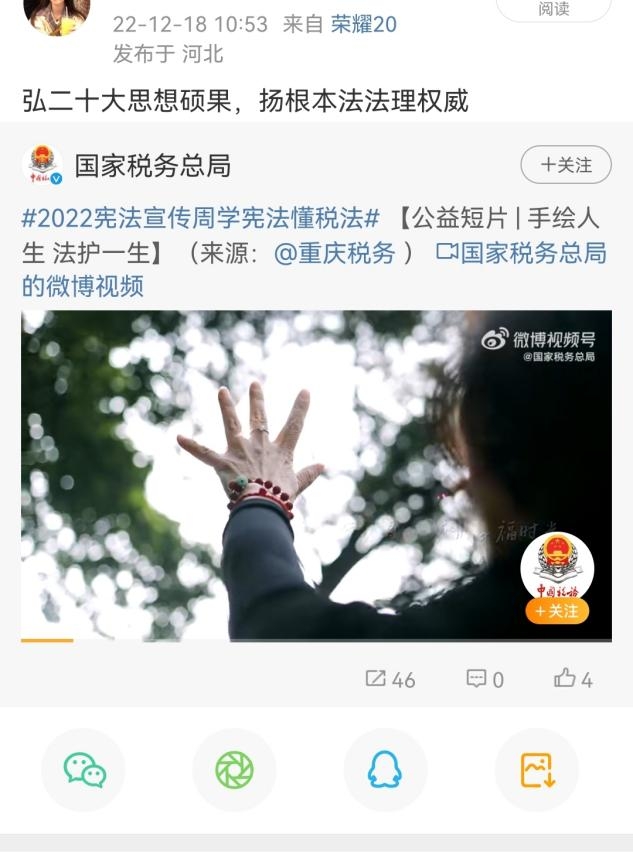Screen dimensions: 633x852
Task: Follow 国家税务总局 with the +关注 button
Action: pyautogui.click(x=566, y=165)
